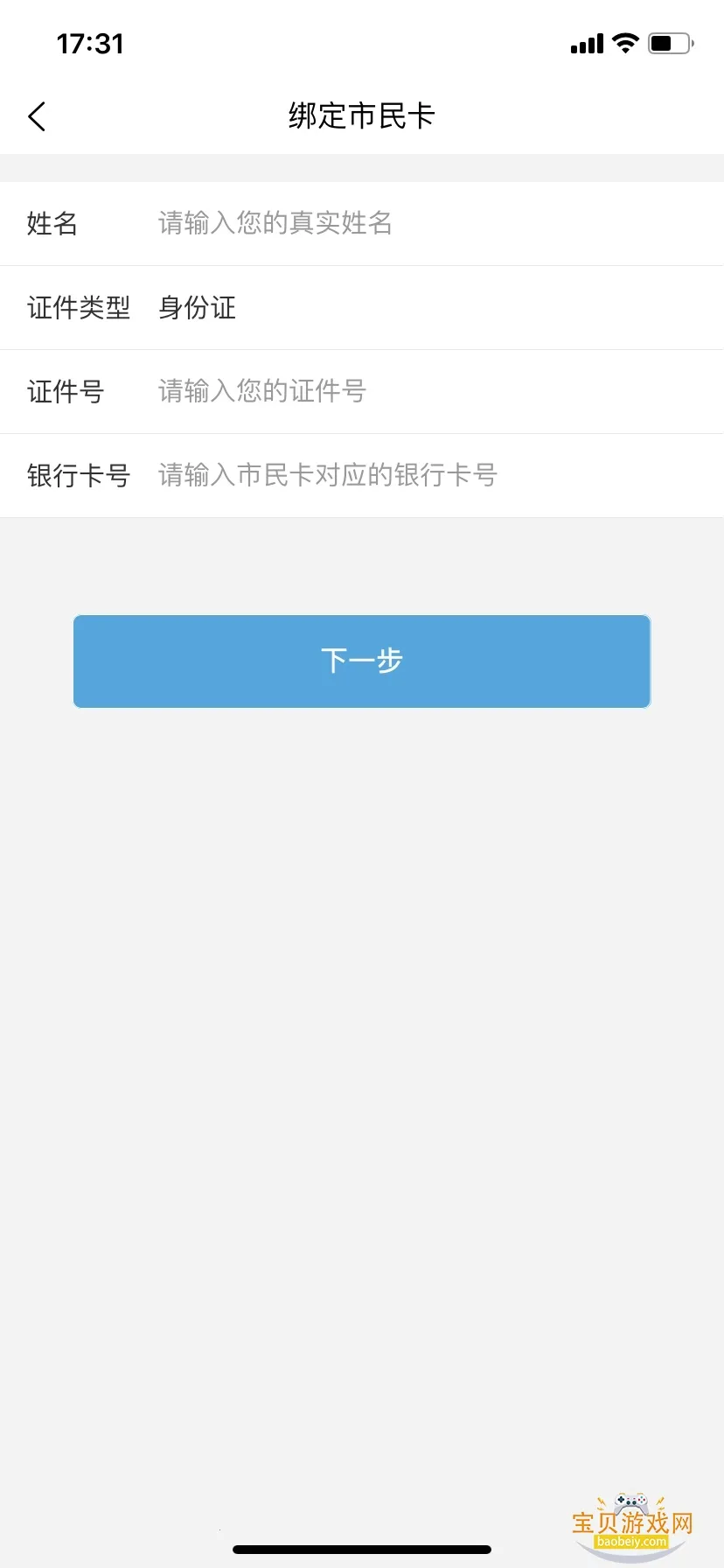Tap the back arrow to return

(x=37, y=115)
